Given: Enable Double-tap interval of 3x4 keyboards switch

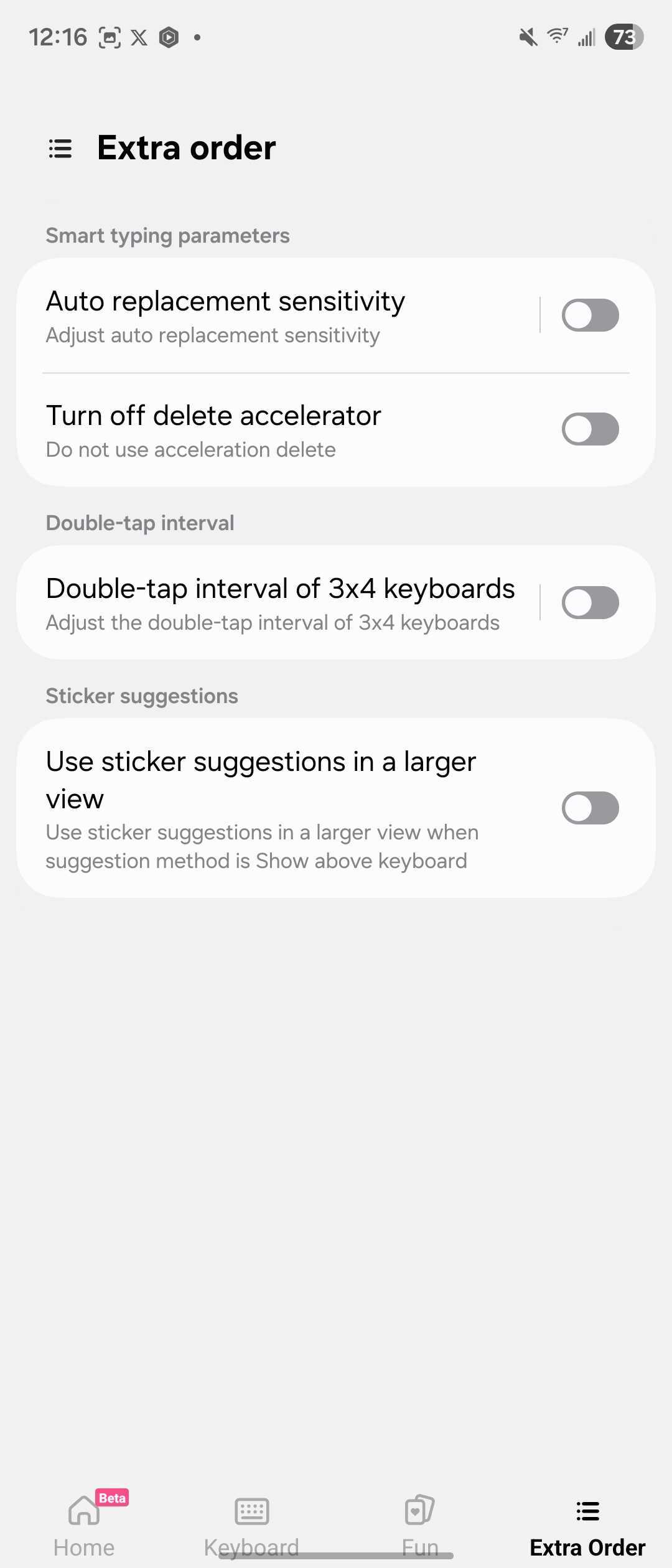Looking at the screenshot, I should (590, 603).
